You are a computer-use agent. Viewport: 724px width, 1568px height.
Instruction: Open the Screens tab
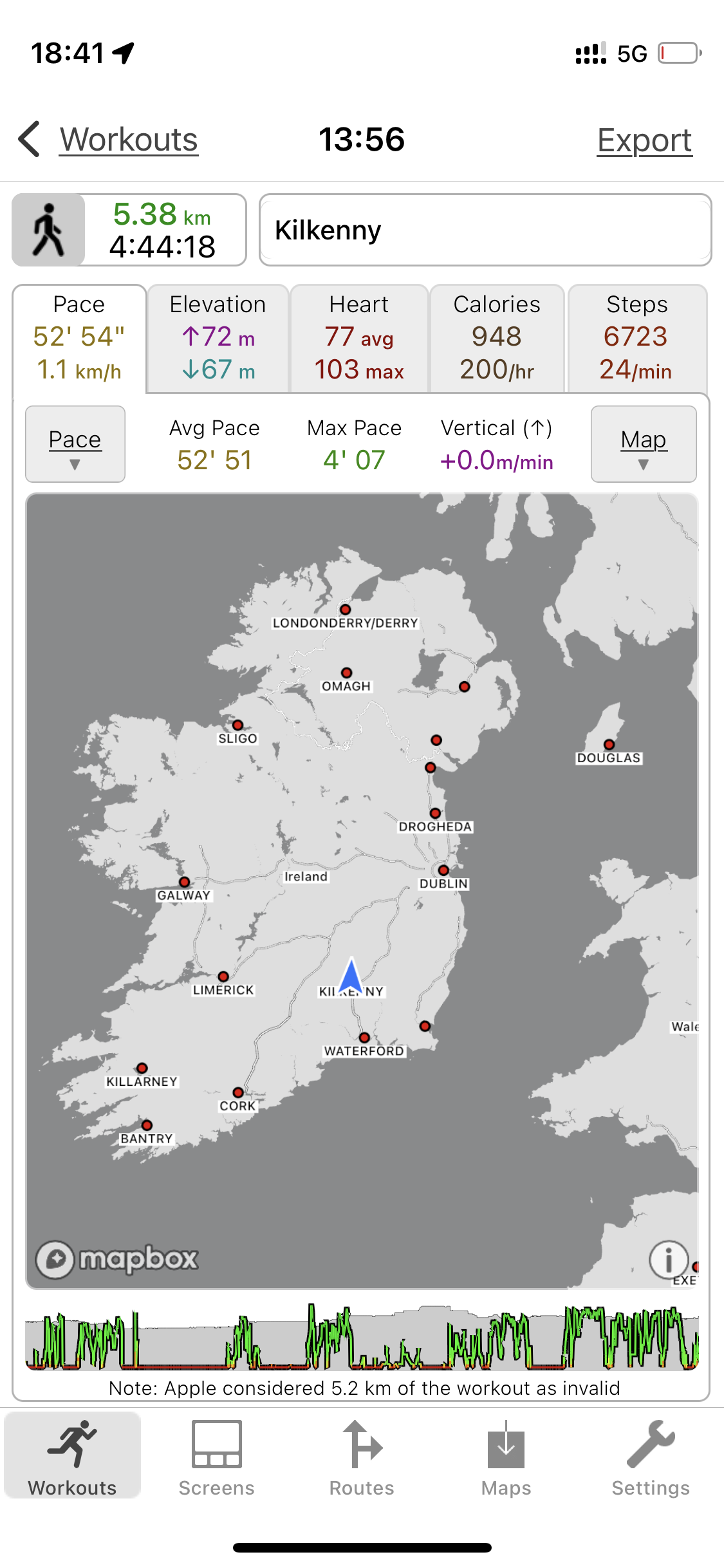(x=217, y=1458)
